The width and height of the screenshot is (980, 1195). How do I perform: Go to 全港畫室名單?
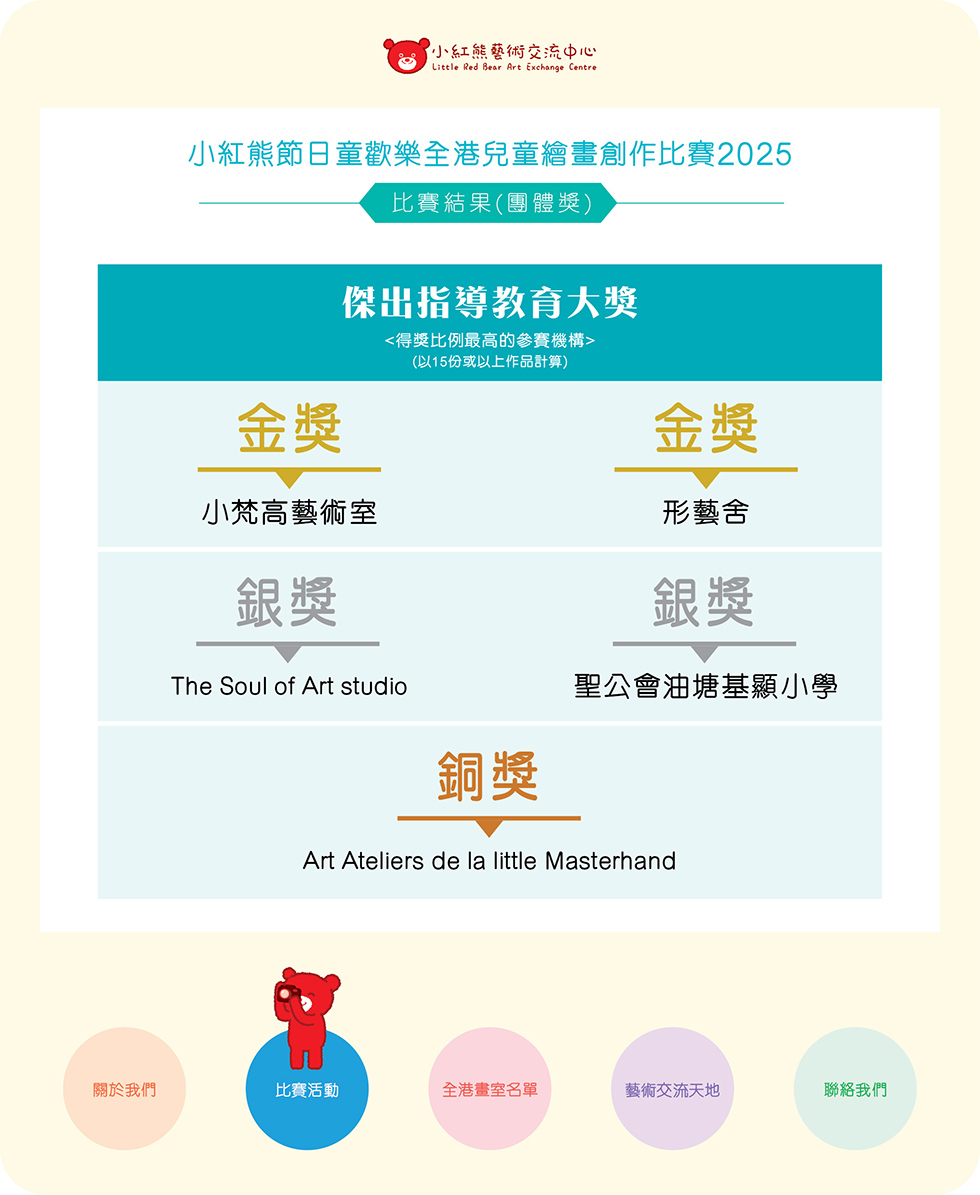pyautogui.click(x=490, y=1089)
